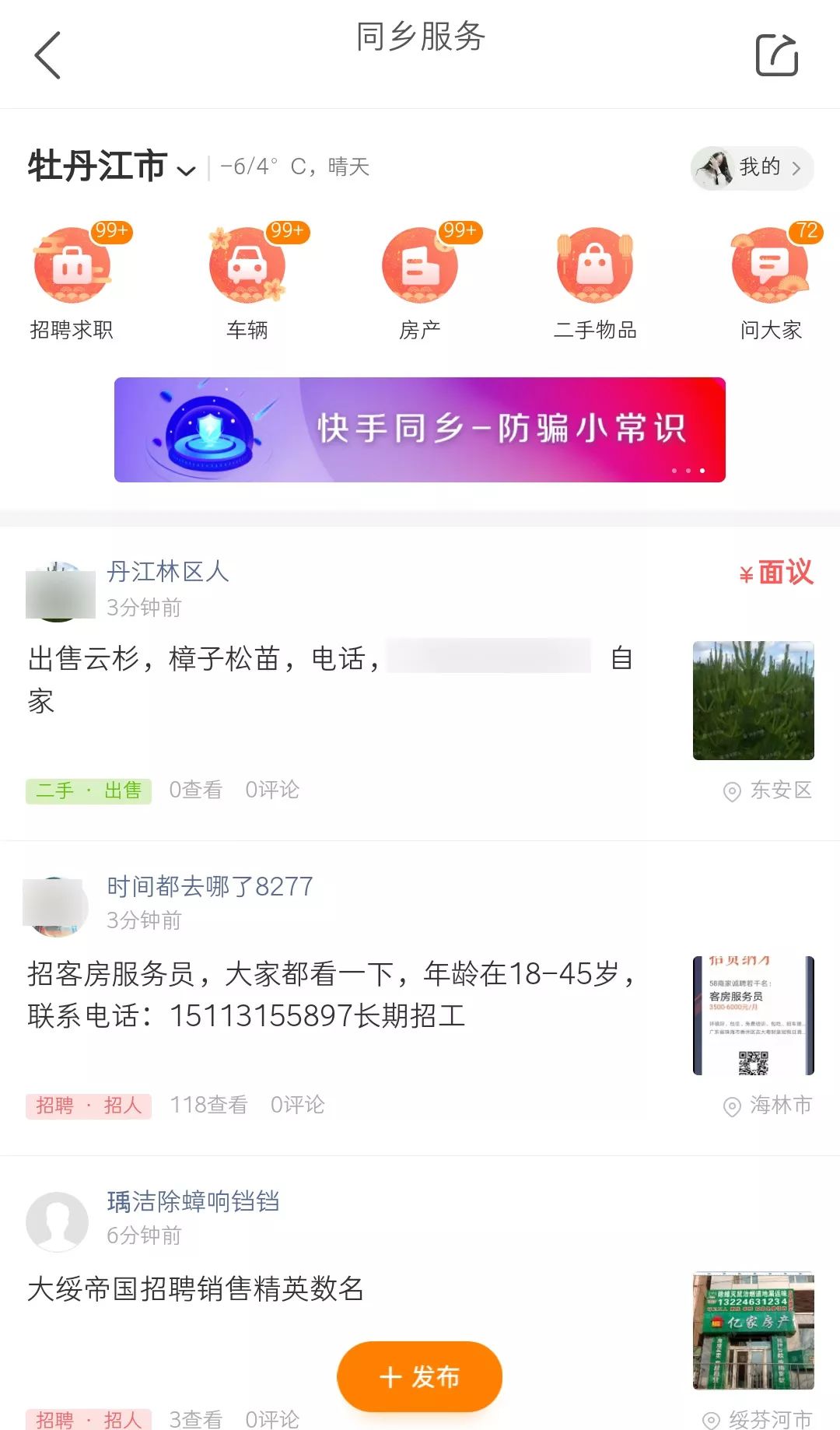
Task: Open the 房产 real estate icon
Action: coord(420,268)
